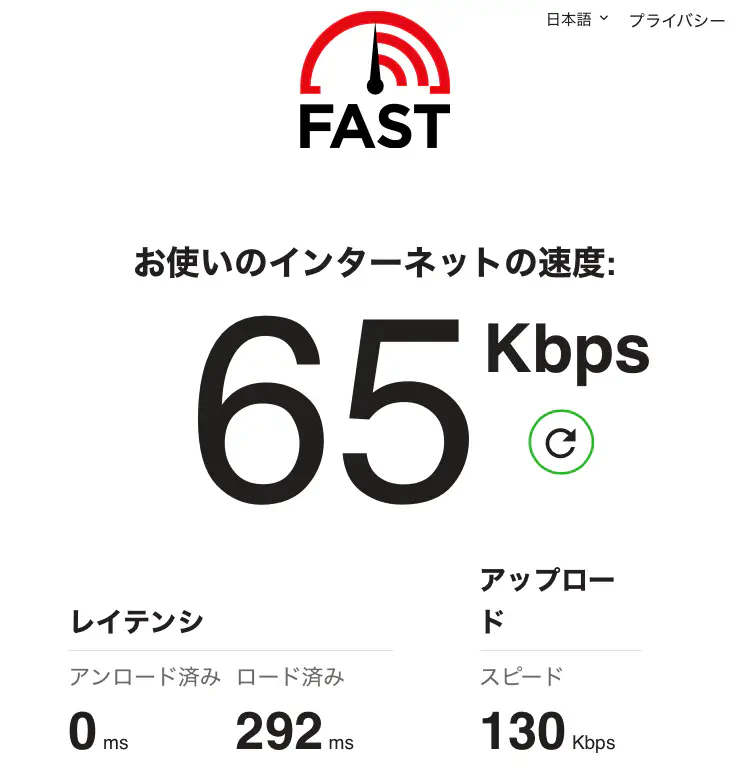
Task: Open the プライバシー link
Action: [676, 21]
